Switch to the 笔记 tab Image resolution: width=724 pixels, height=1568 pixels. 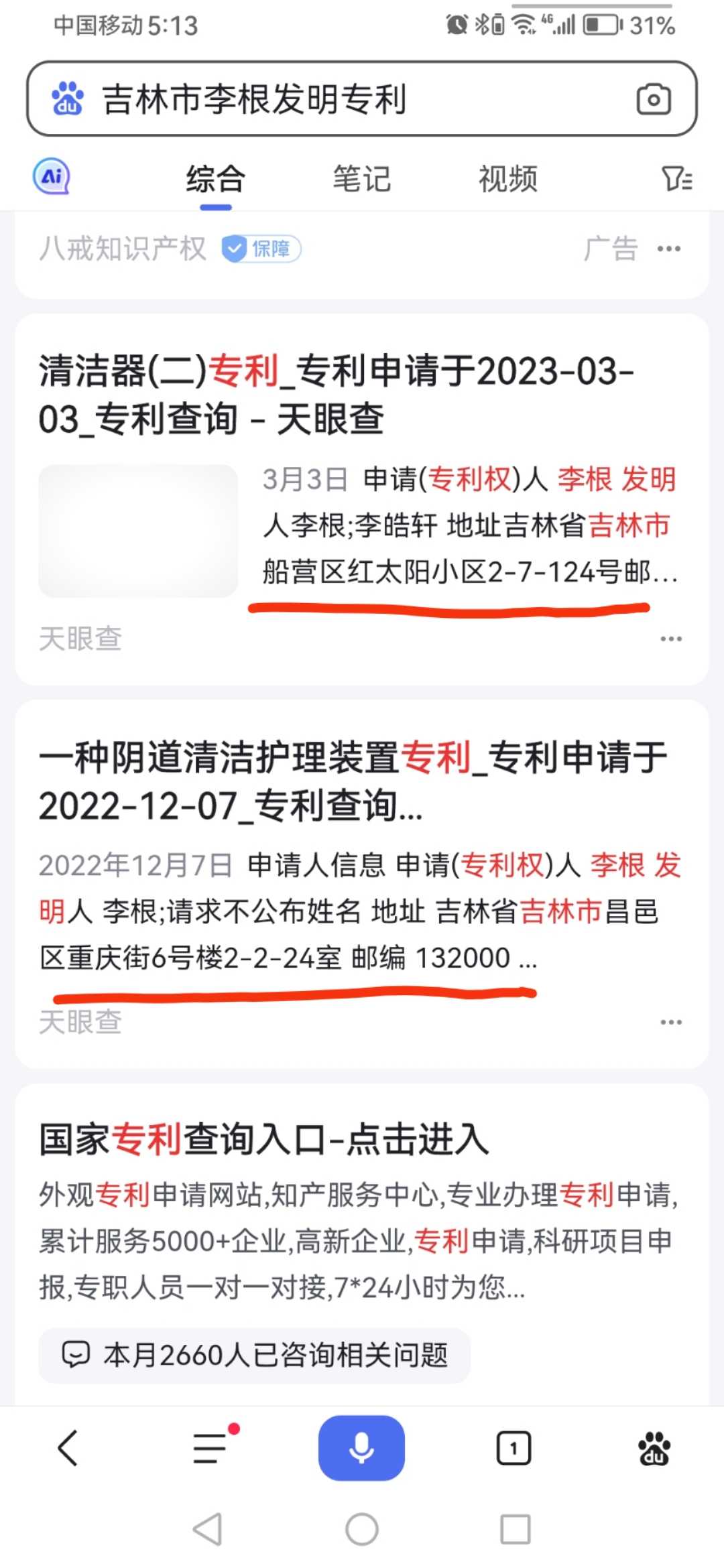click(362, 179)
